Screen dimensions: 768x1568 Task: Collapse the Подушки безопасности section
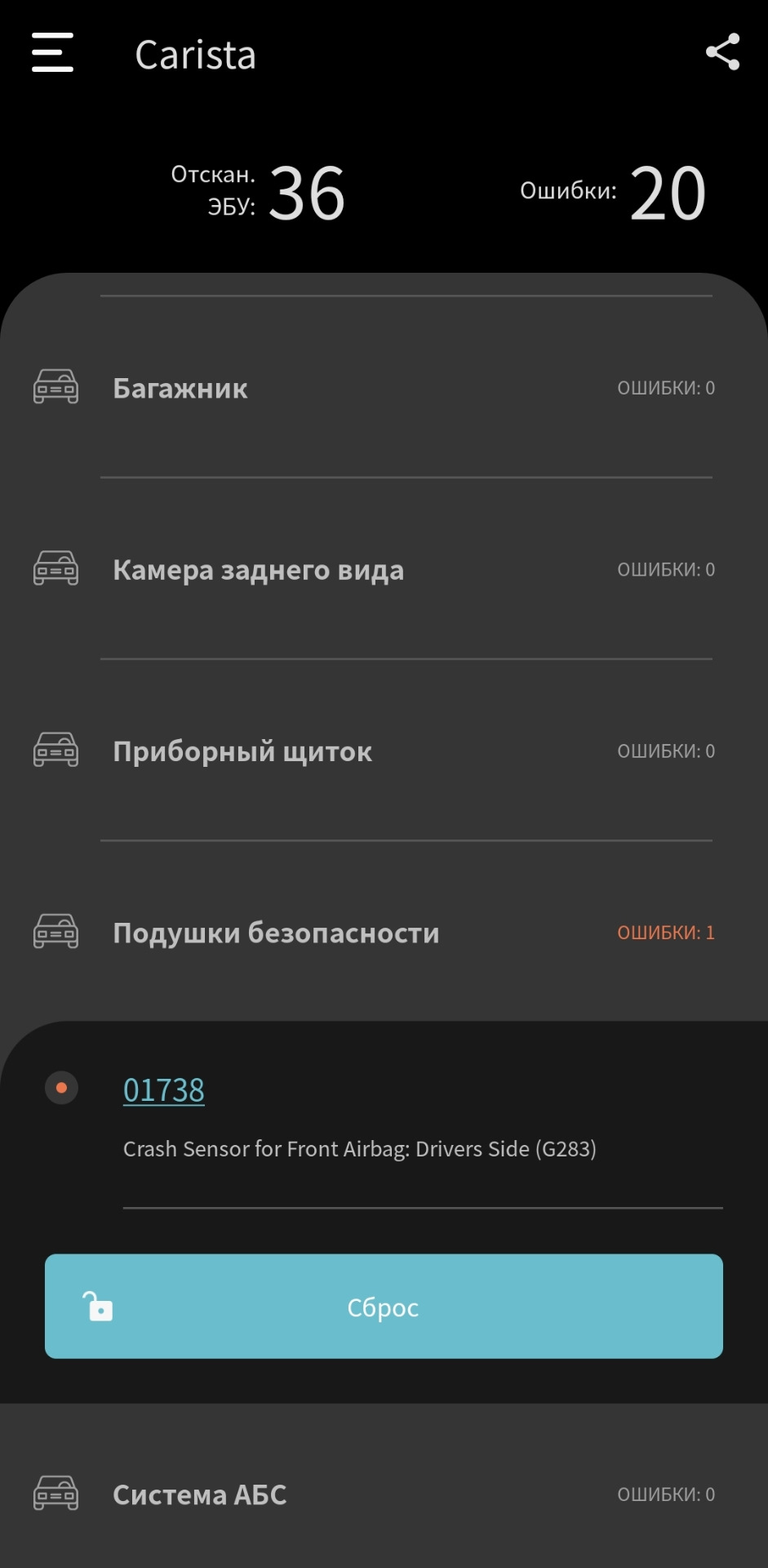coord(384,932)
